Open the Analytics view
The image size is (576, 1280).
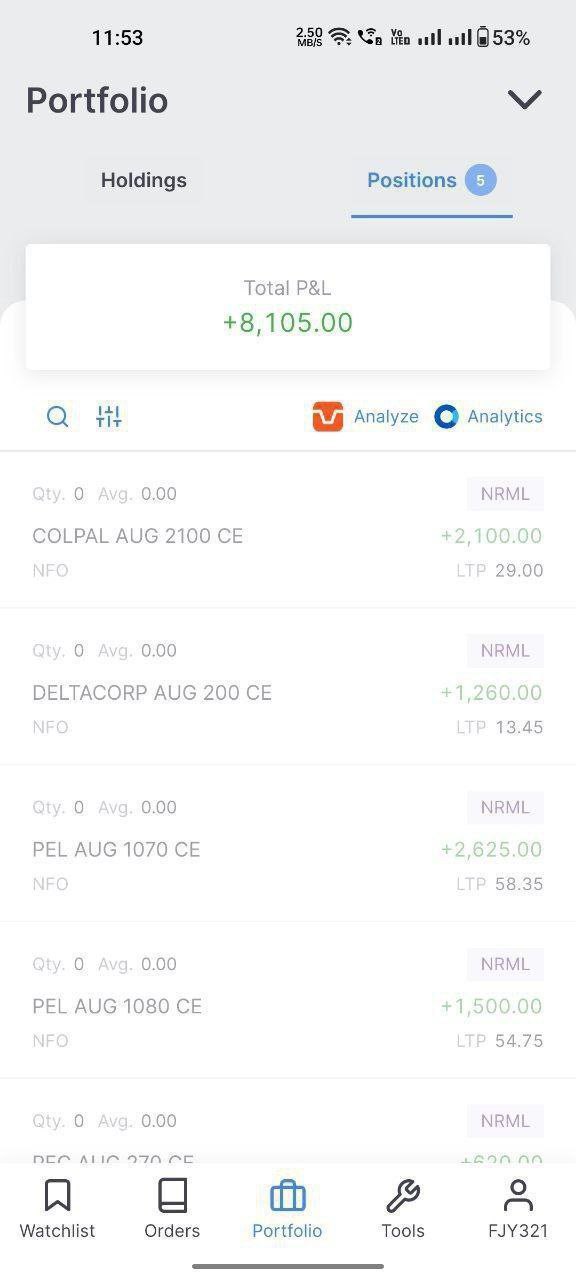pos(489,417)
